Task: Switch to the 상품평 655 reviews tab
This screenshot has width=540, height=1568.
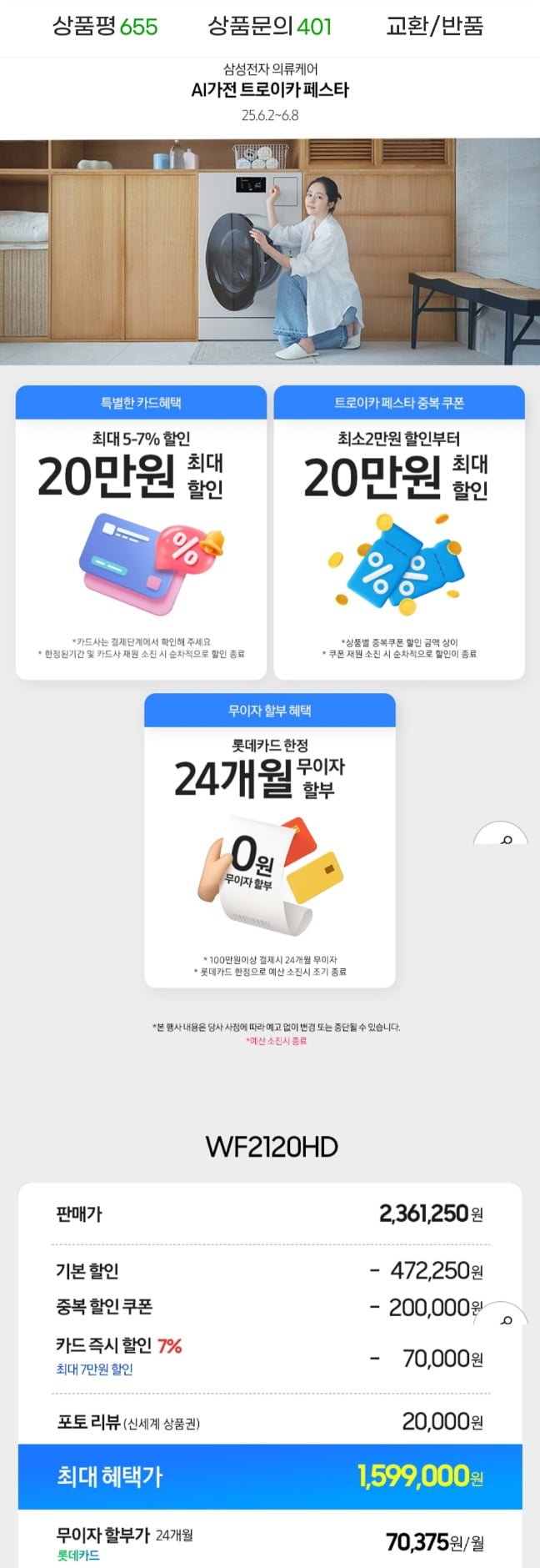Action: click(x=105, y=27)
